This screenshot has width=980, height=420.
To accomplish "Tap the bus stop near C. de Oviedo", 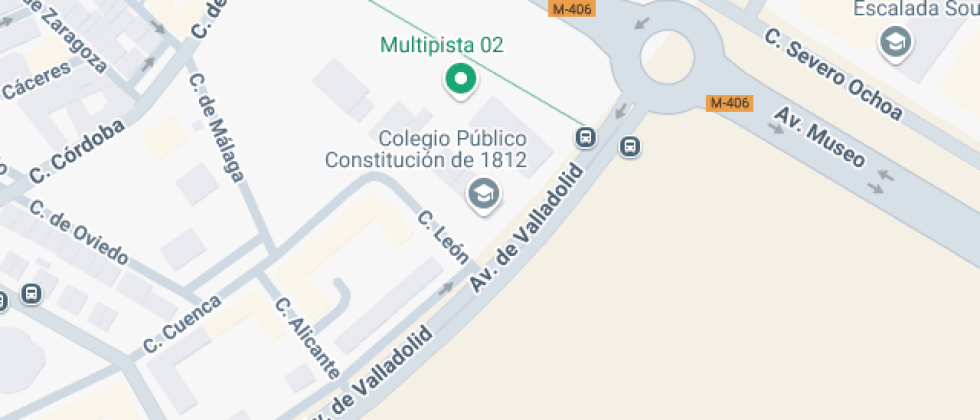I will pyautogui.click(x=32, y=294).
